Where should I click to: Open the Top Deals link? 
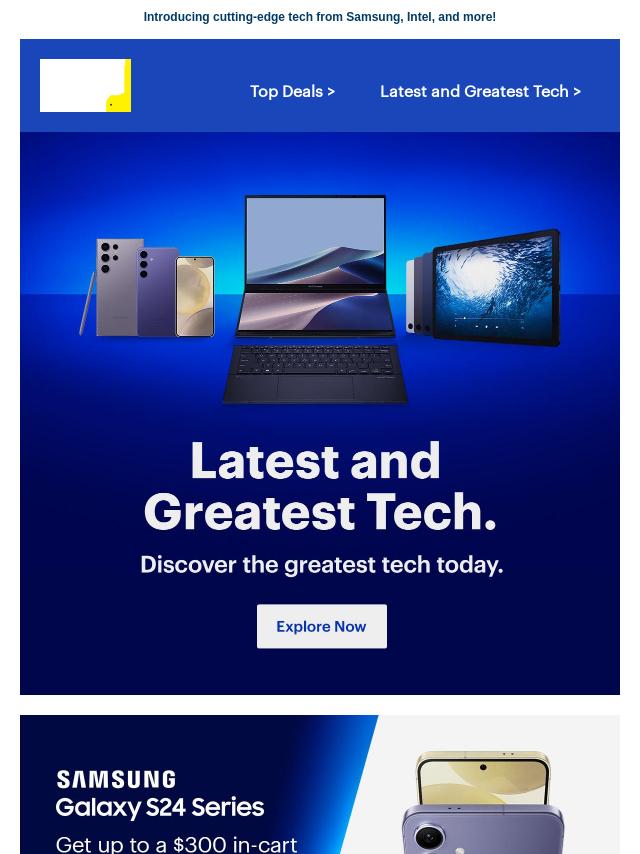coord(292,91)
